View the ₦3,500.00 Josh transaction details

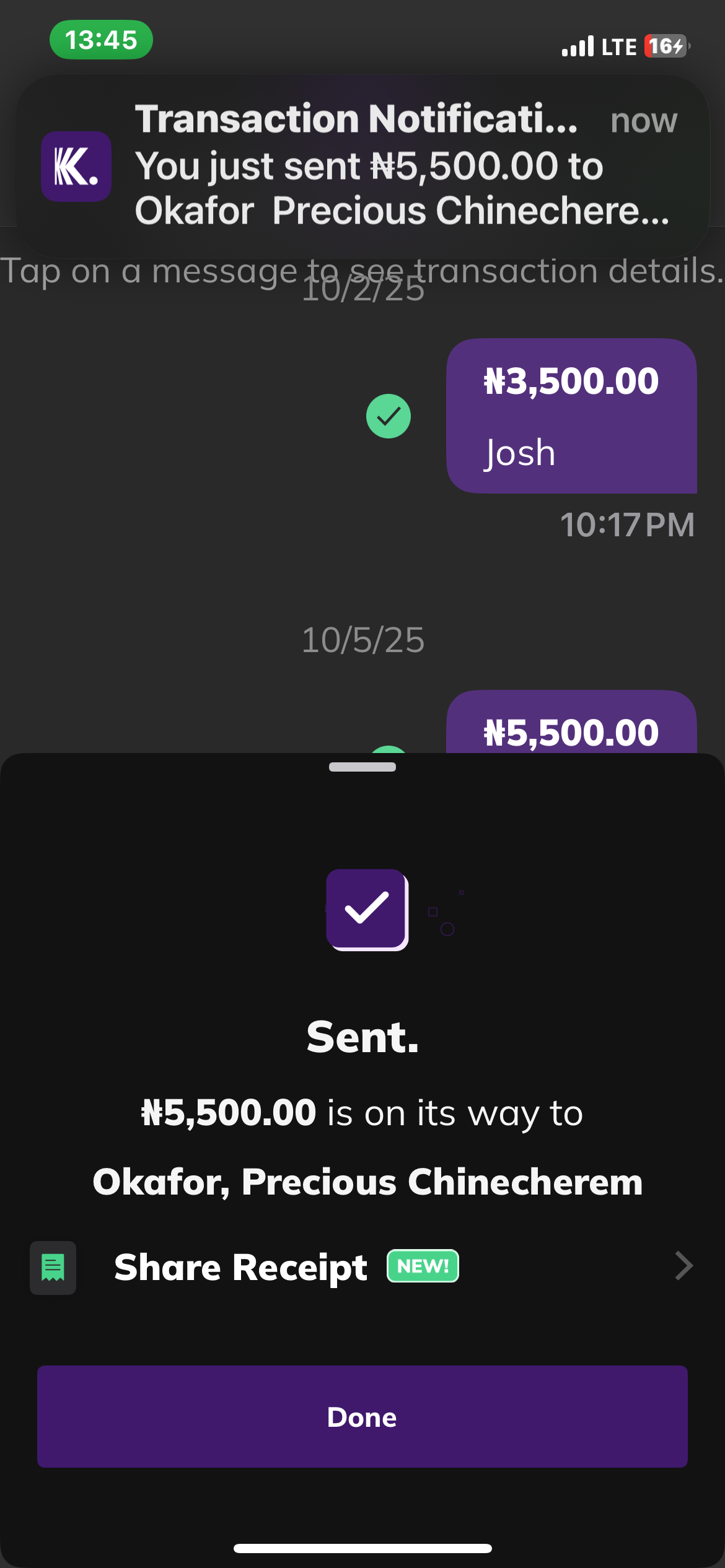point(571,416)
